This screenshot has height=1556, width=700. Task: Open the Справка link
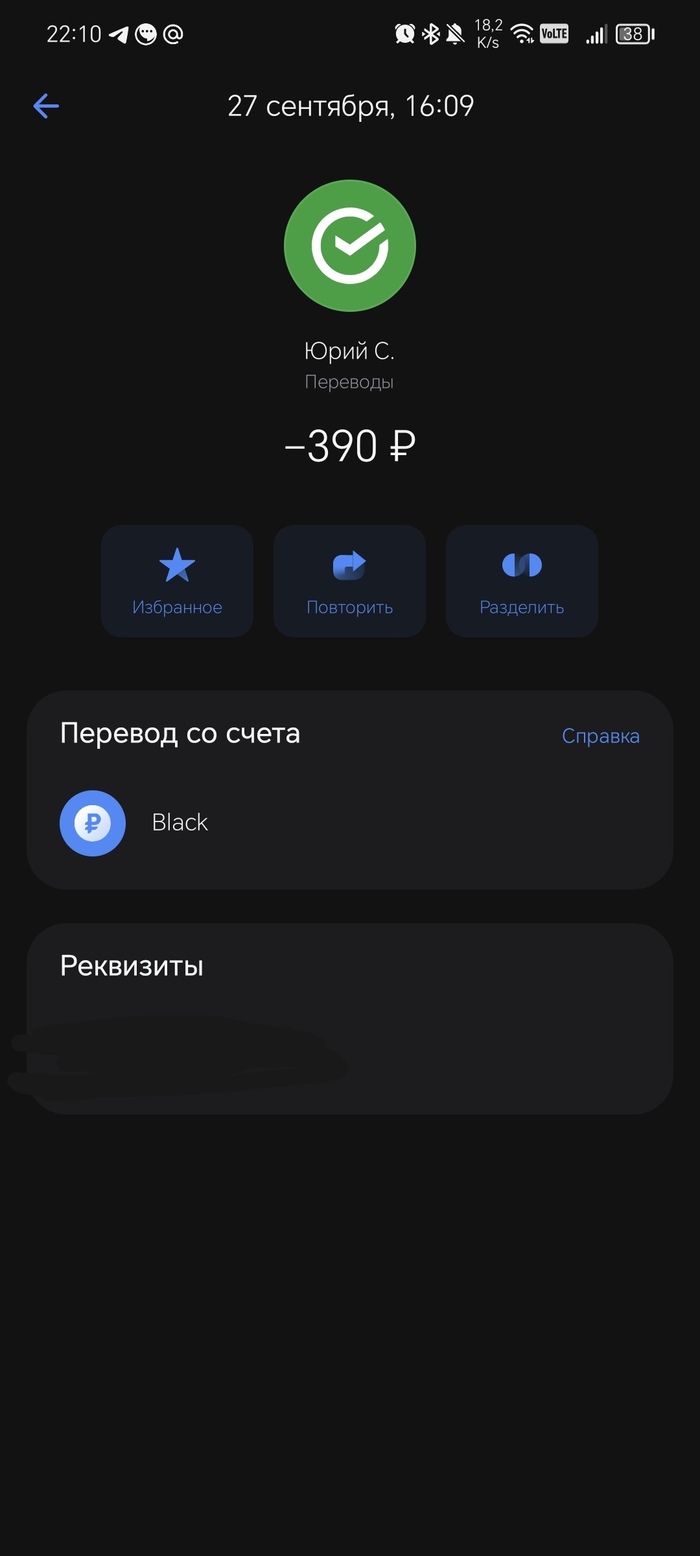[600, 736]
